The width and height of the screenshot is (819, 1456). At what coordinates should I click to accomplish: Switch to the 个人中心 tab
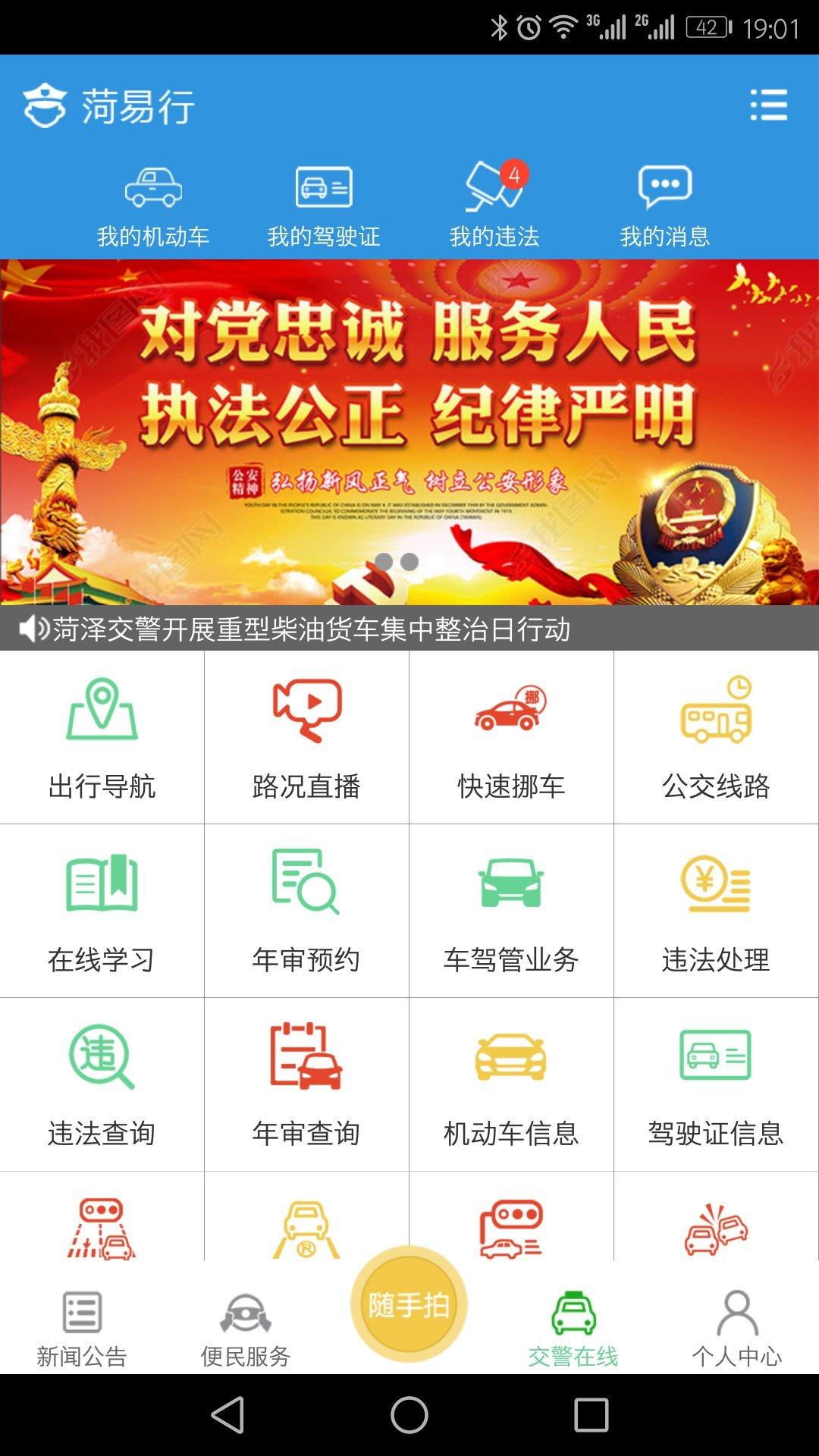pos(737,1329)
